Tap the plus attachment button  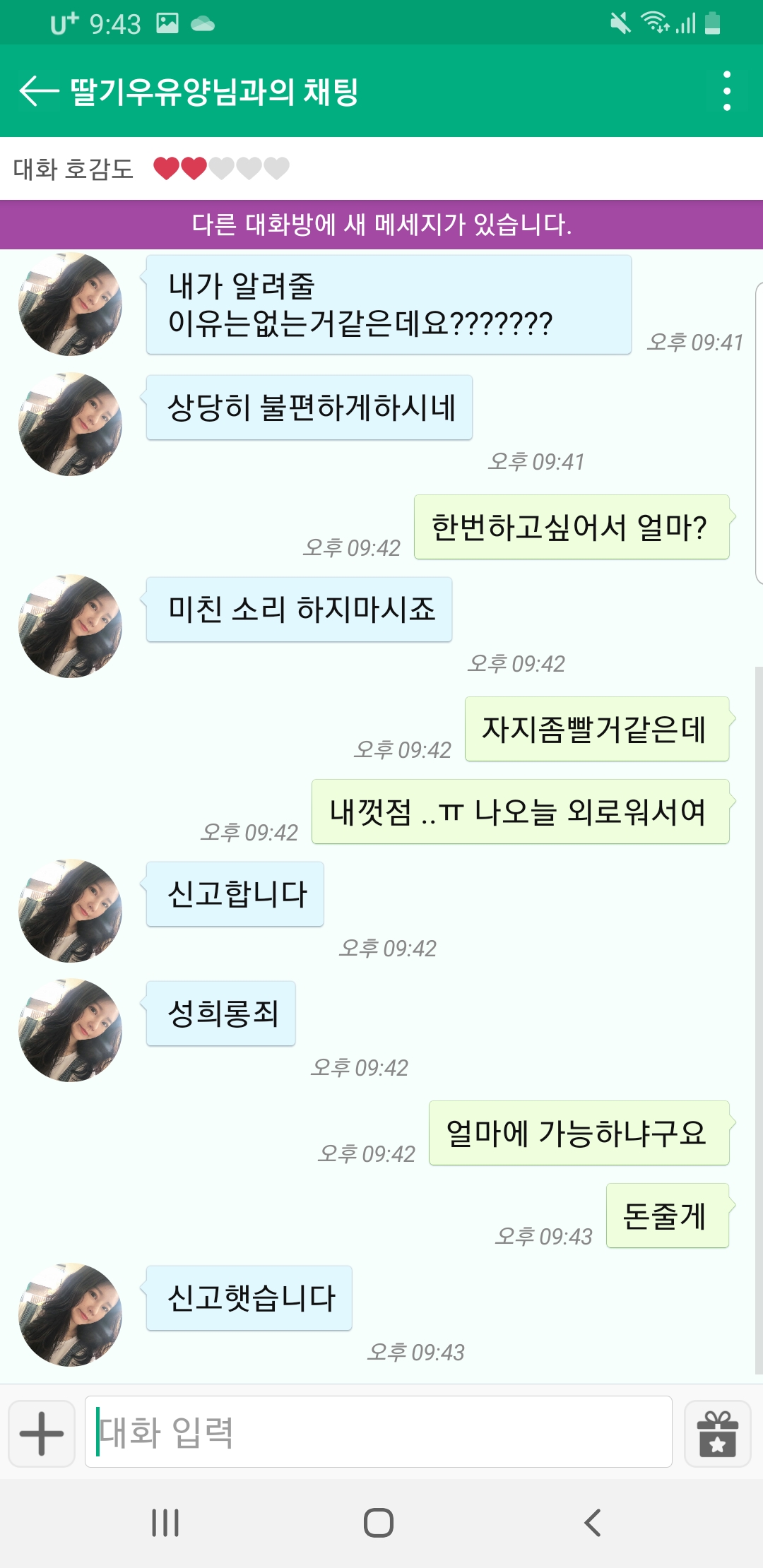point(42,1433)
